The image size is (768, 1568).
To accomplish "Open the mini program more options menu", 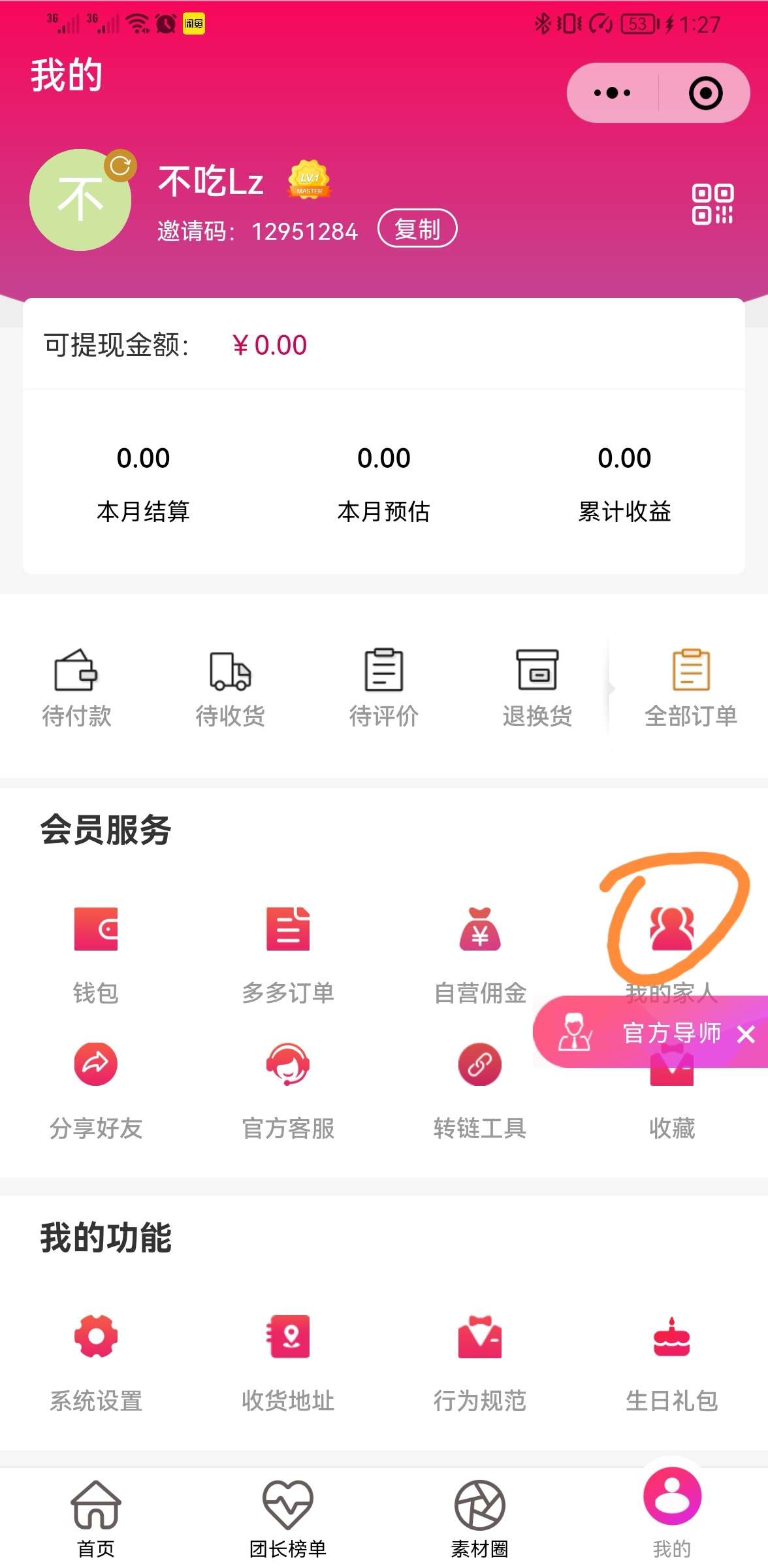I will (x=612, y=93).
